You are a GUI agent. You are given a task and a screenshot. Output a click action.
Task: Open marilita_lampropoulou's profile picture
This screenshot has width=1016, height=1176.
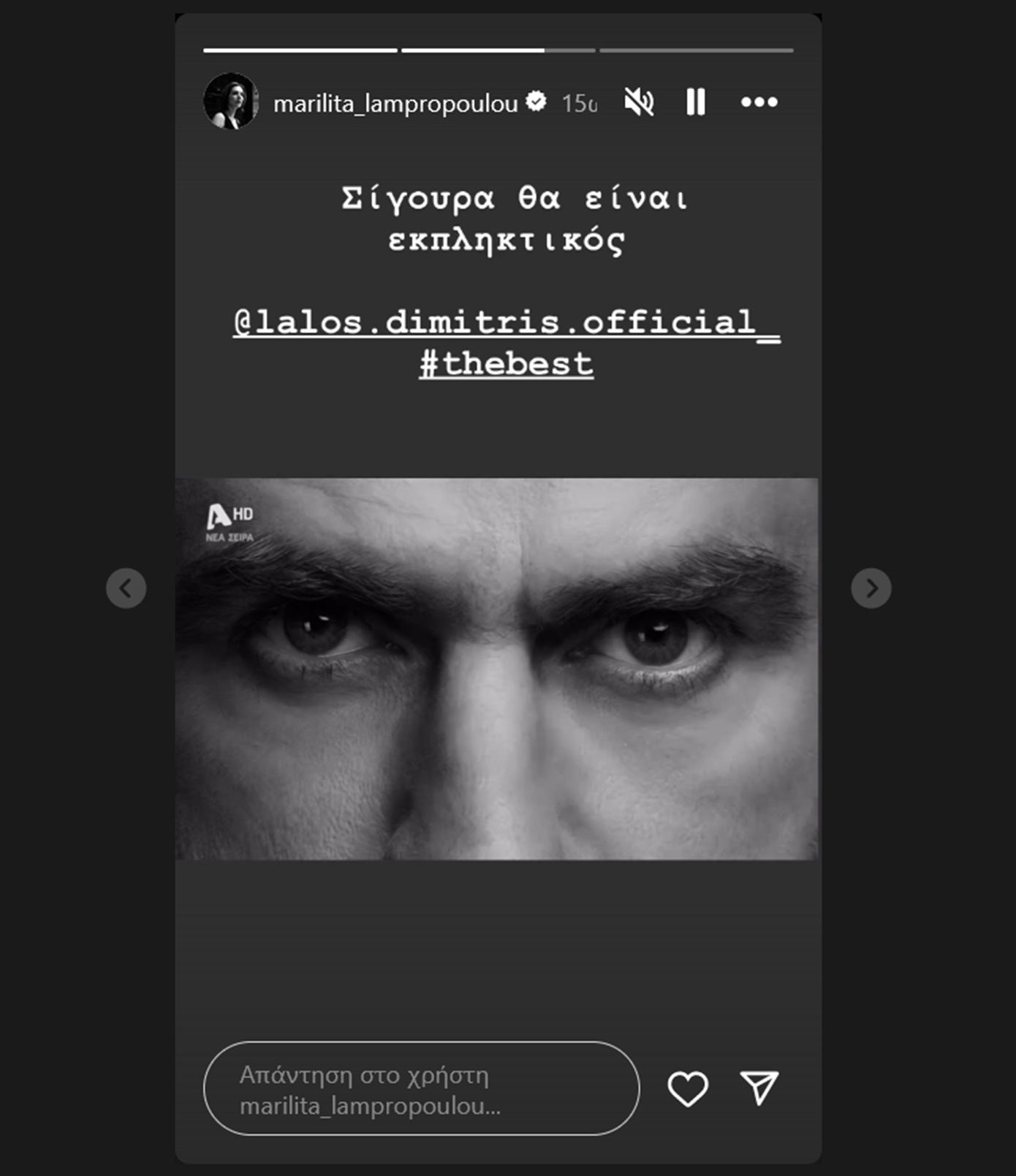coord(230,102)
